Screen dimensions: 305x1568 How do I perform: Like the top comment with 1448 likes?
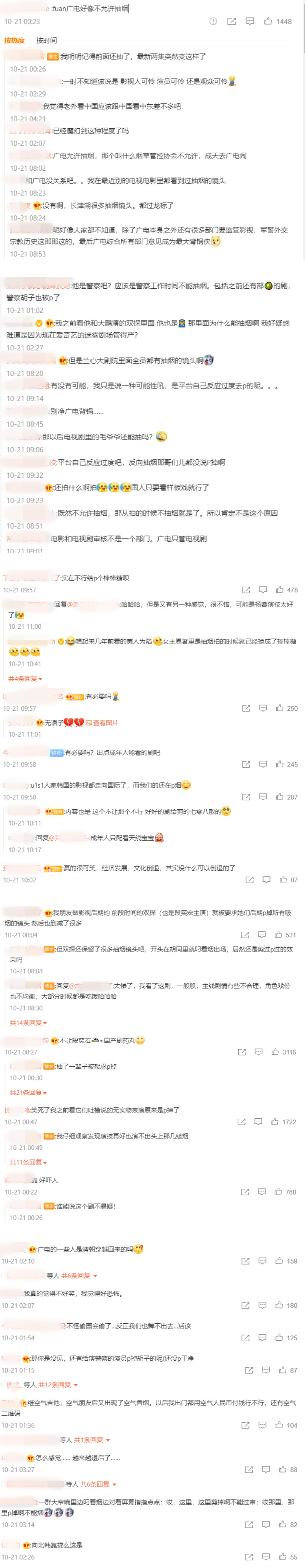268,21
